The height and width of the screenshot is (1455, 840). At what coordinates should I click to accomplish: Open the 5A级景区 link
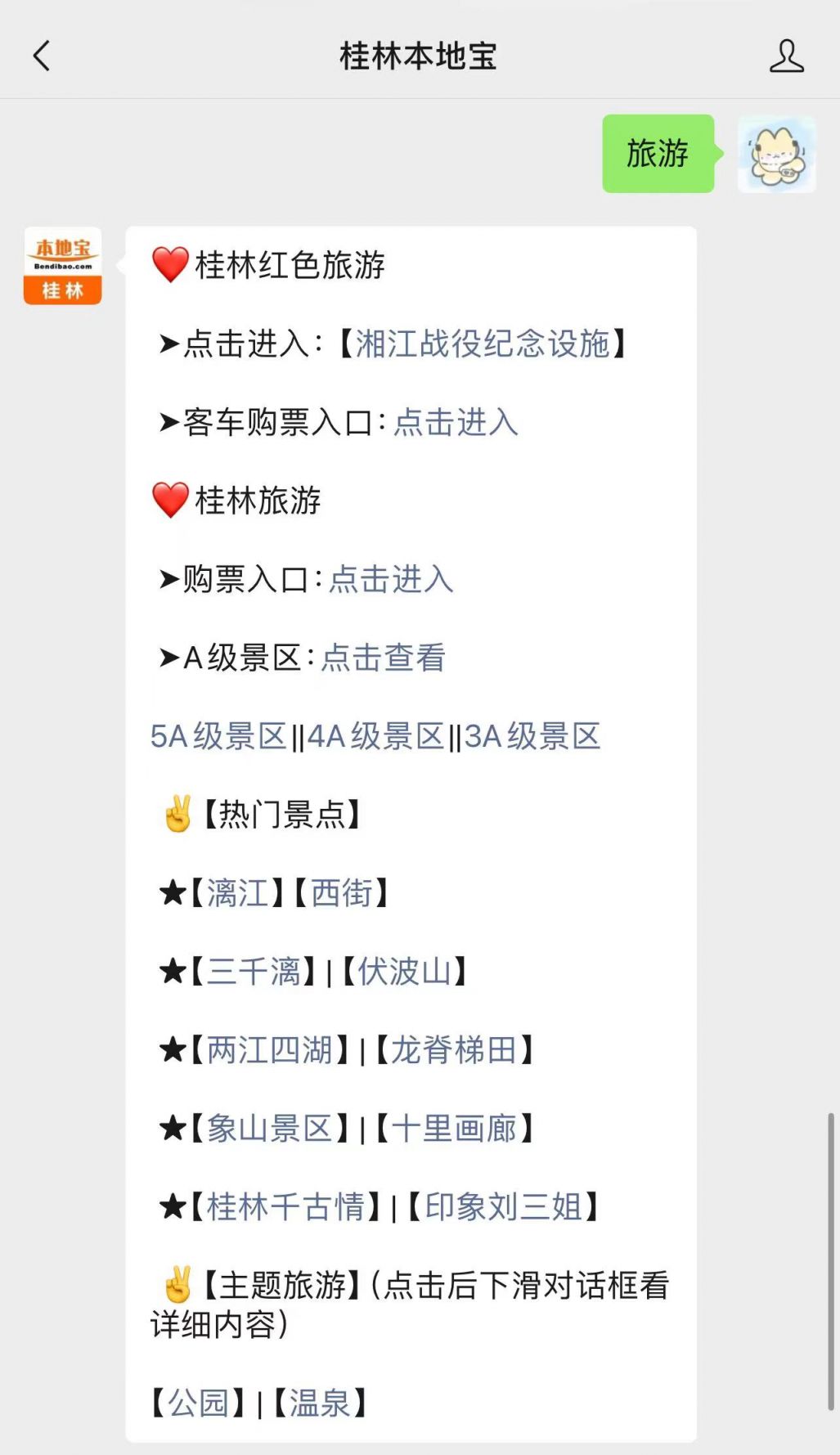[x=218, y=736]
